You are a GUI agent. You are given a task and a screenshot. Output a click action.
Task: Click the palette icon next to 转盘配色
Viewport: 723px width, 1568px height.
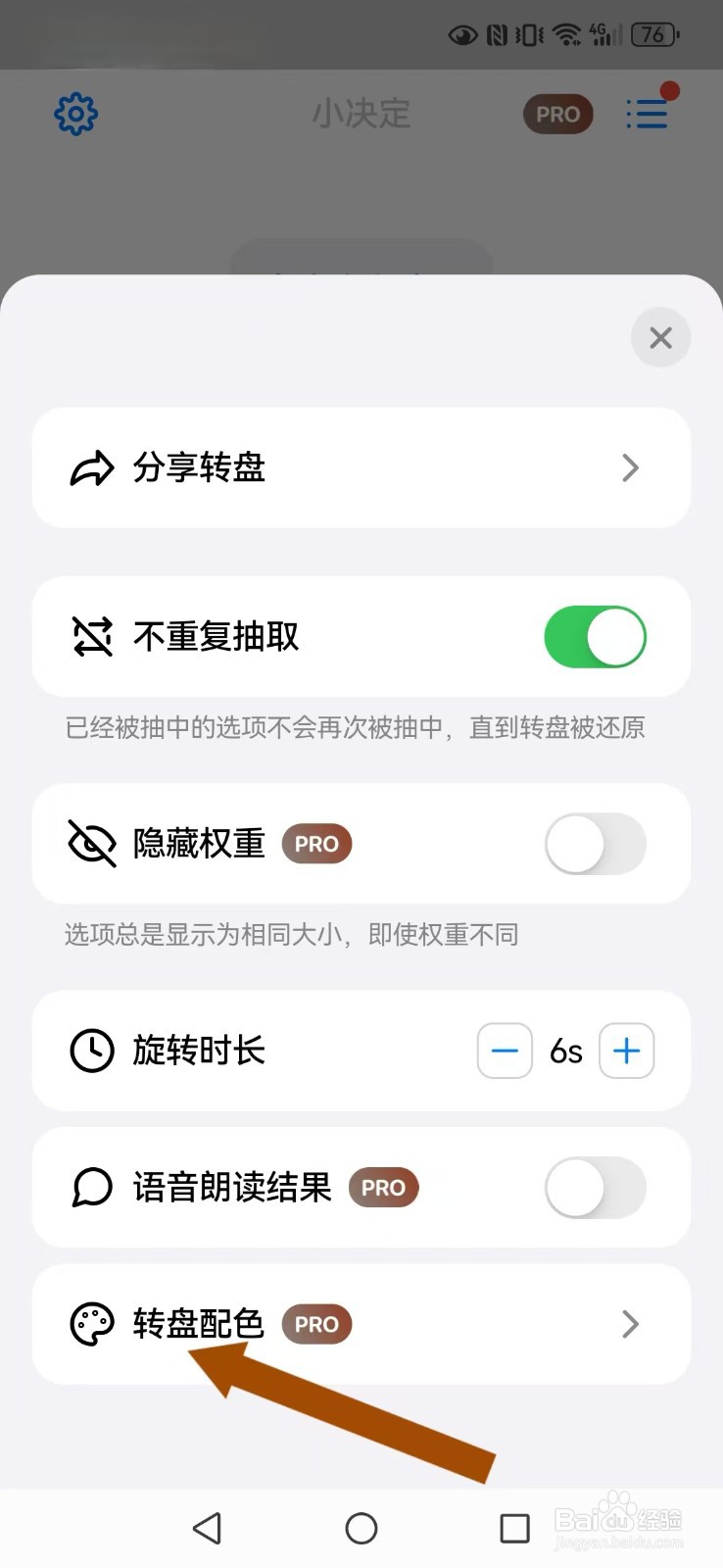[91, 1324]
